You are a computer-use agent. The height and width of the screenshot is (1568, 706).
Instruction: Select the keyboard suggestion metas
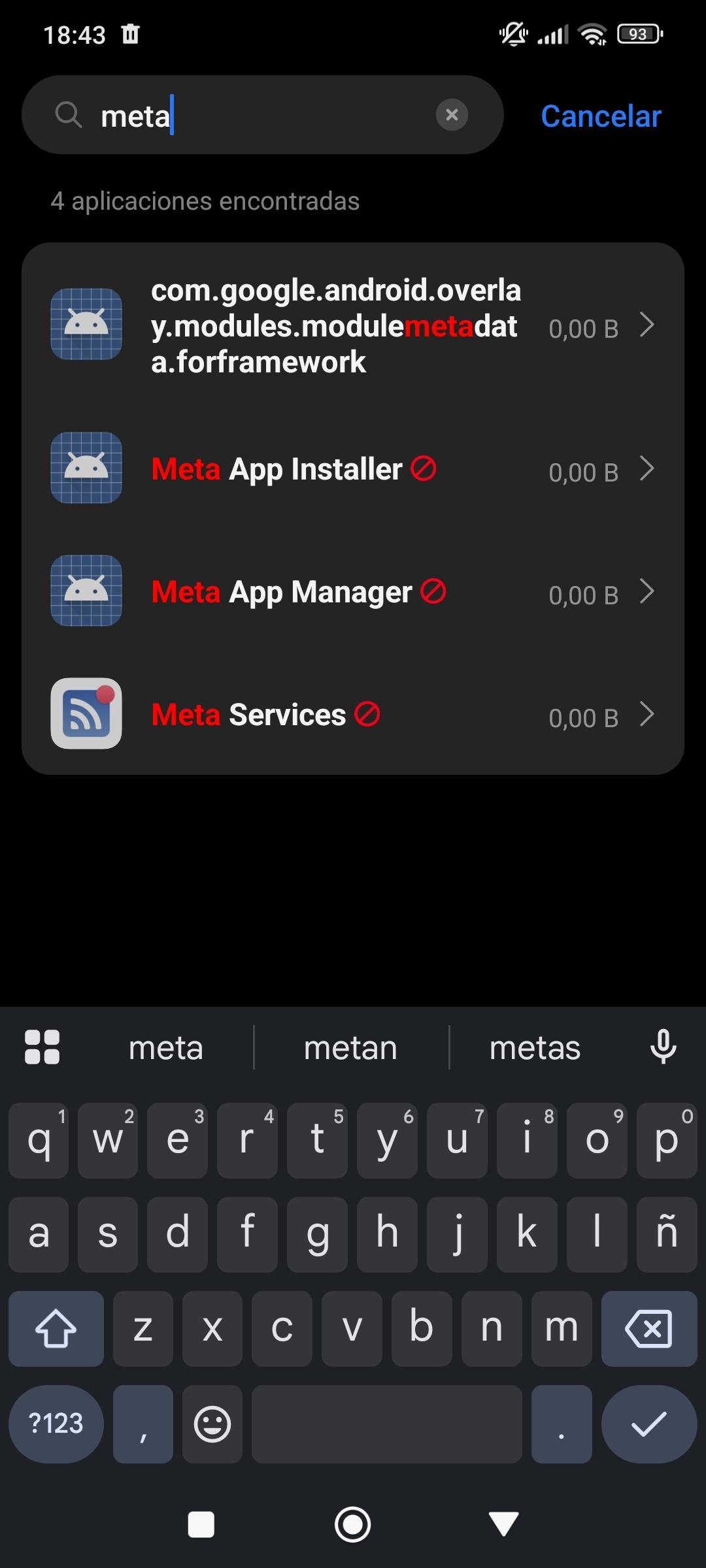535,1048
